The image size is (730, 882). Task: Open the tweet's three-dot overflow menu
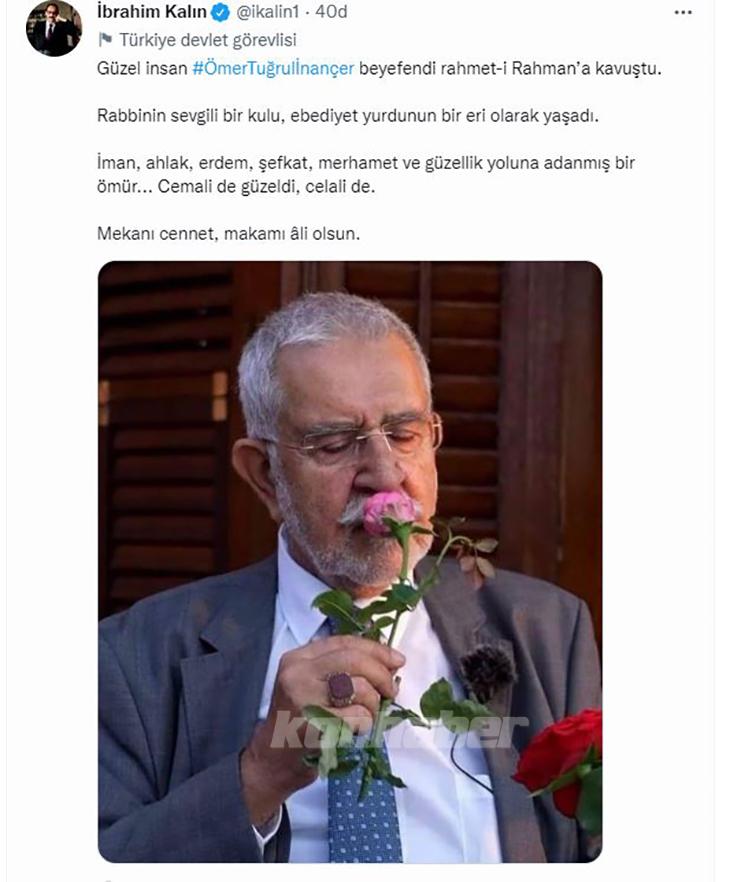coord(683,13)
